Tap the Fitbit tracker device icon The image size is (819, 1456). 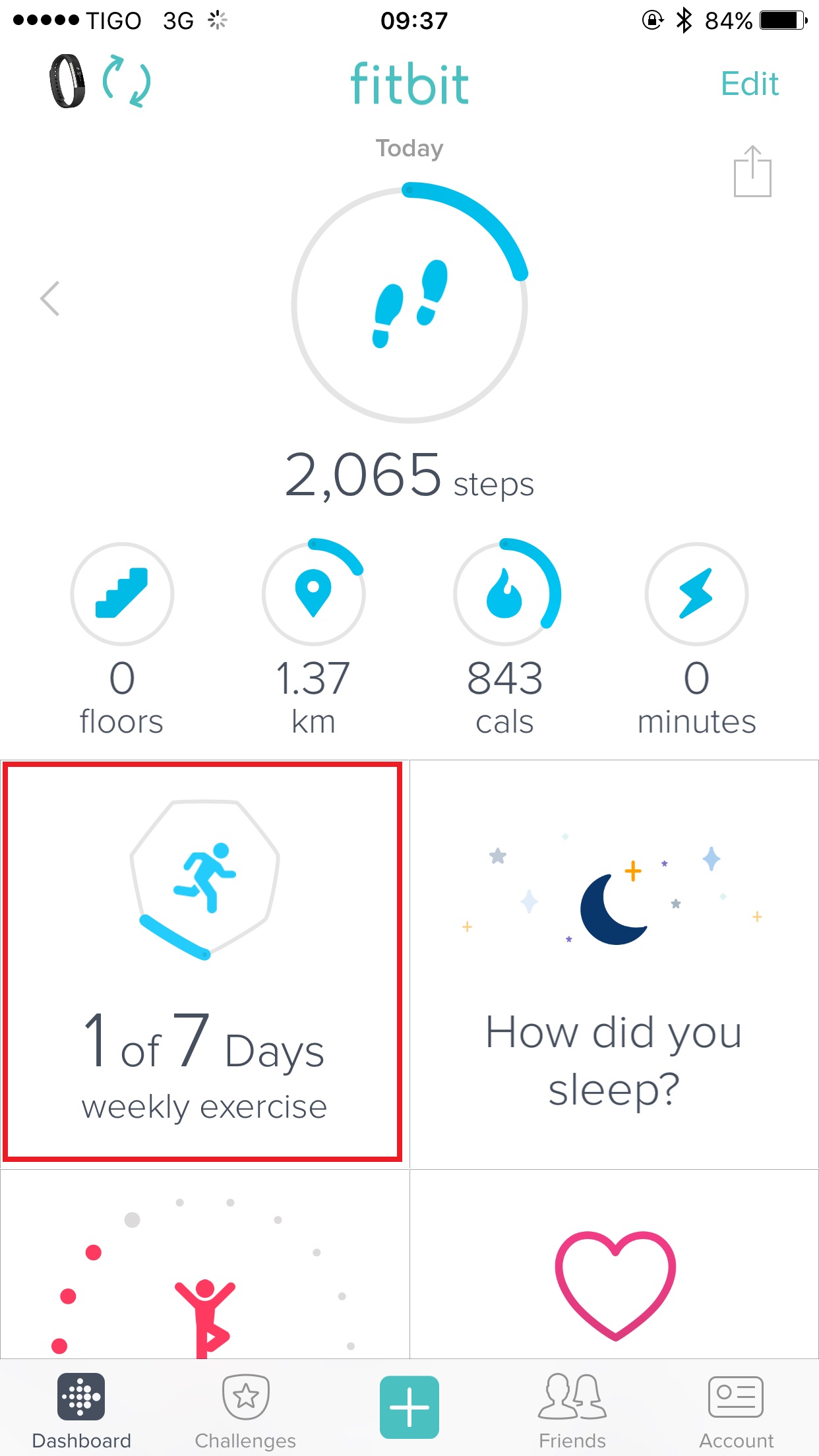click(67, 82)
